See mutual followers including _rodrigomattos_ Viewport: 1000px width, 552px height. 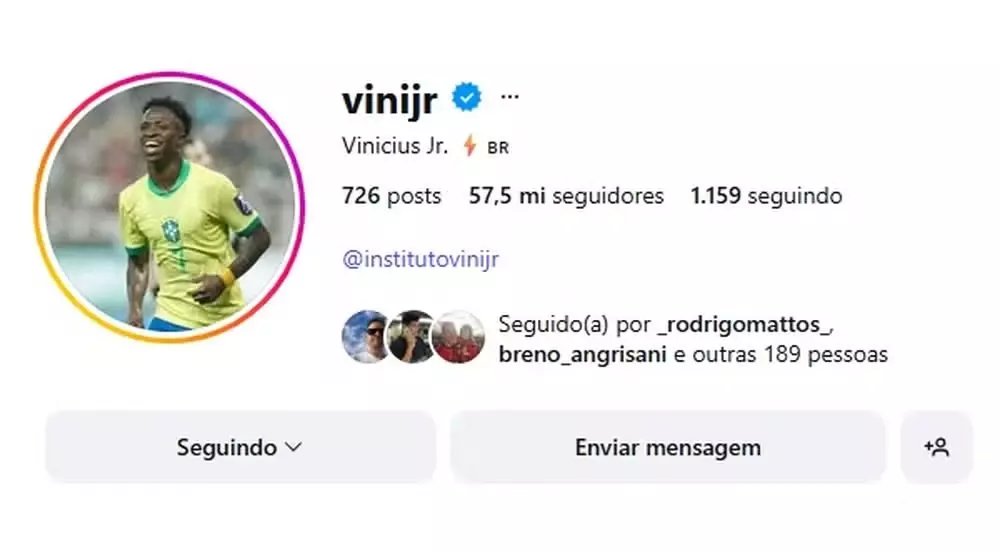[x=692, y=339]
